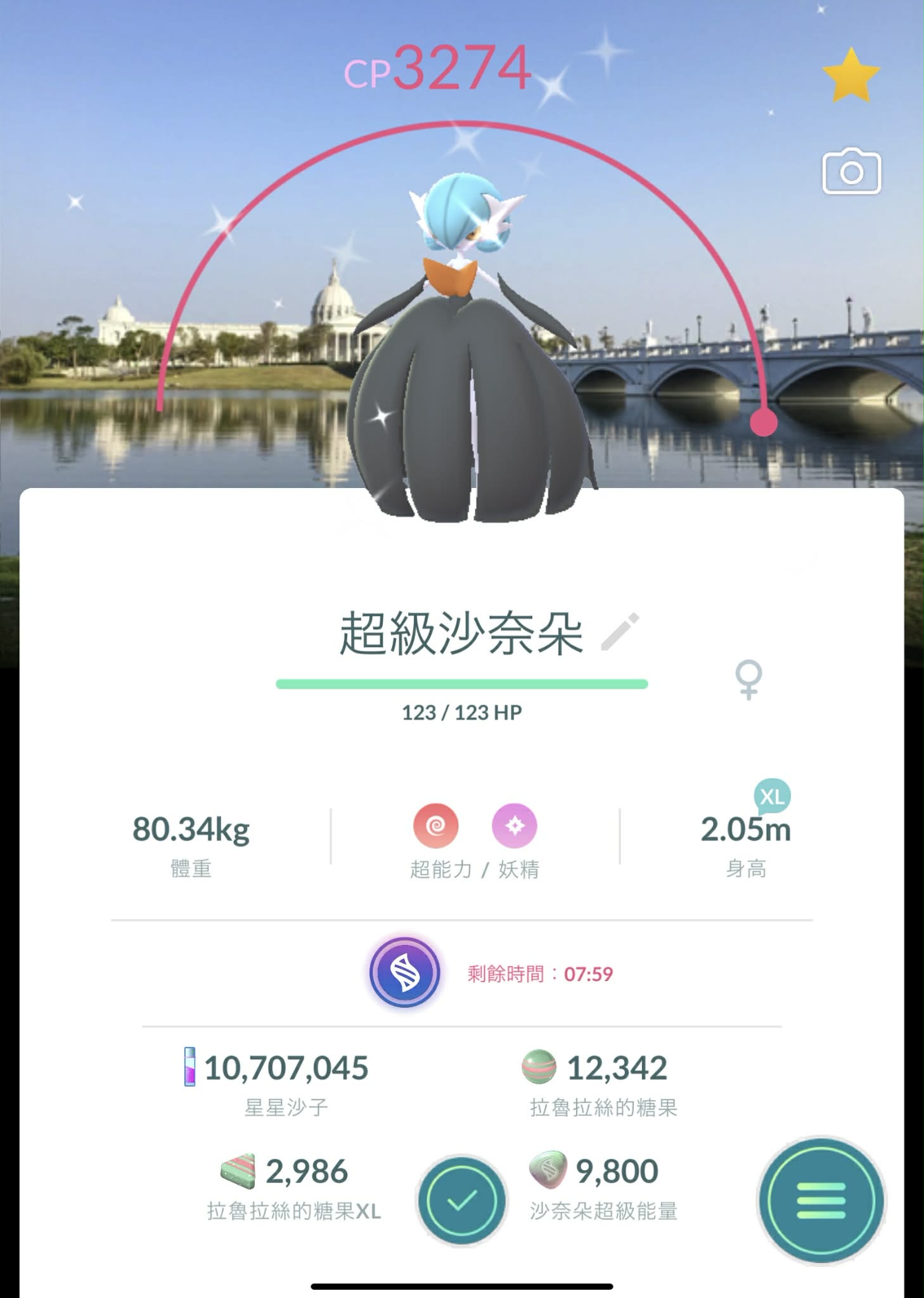Tap the Mega Evolution icon
Screen dimensions: 924x1298
(x=405, y=973)
